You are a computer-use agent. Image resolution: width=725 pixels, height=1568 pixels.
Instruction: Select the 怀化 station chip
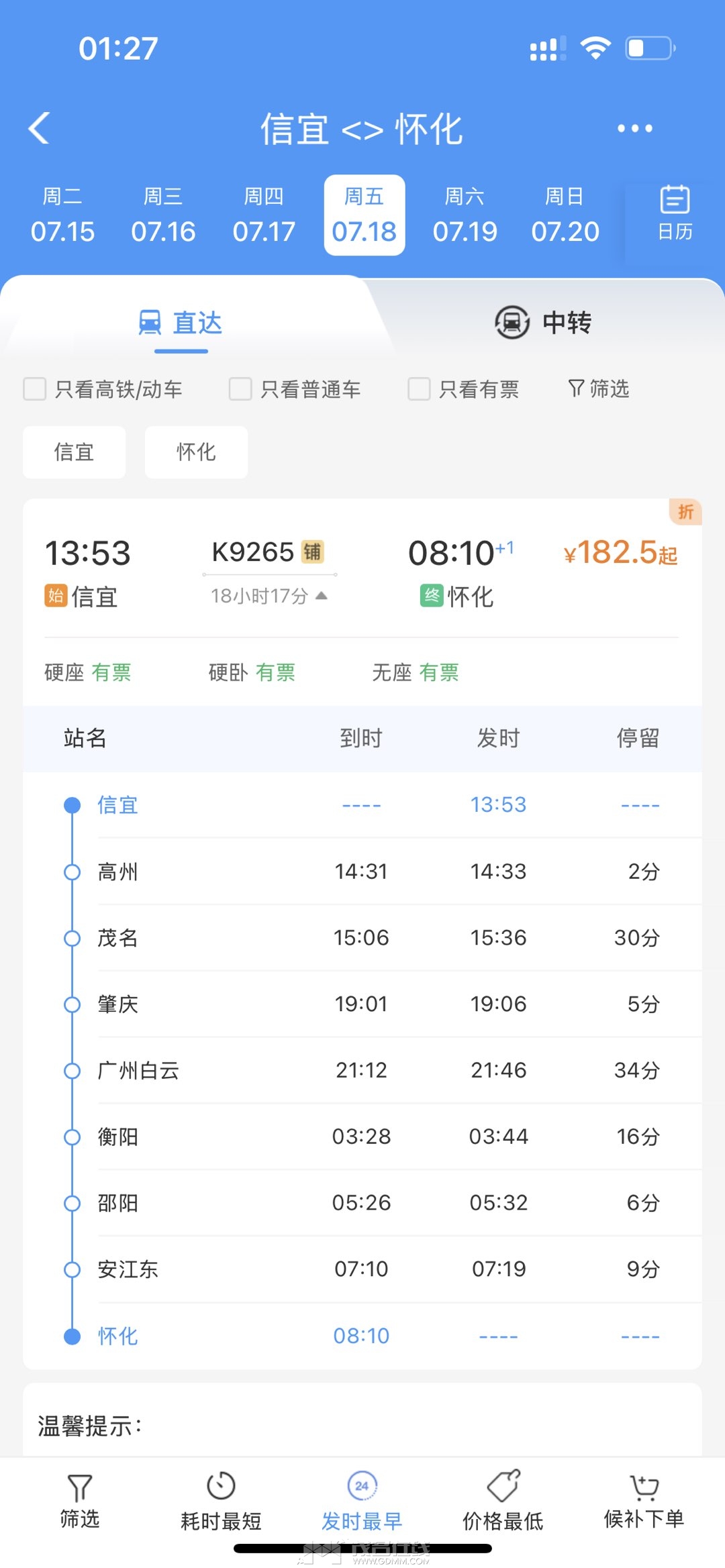pyautogui.click(x=196, y=452)
